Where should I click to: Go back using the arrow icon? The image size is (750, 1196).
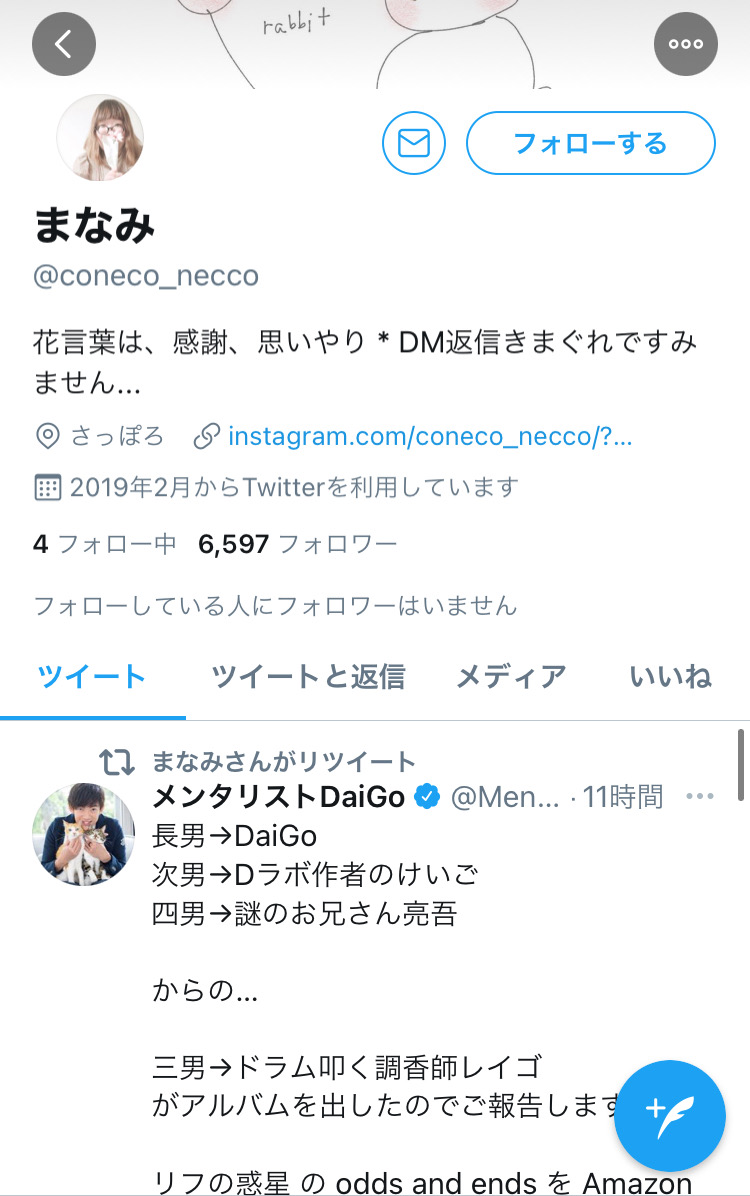(x=63, y=44)
